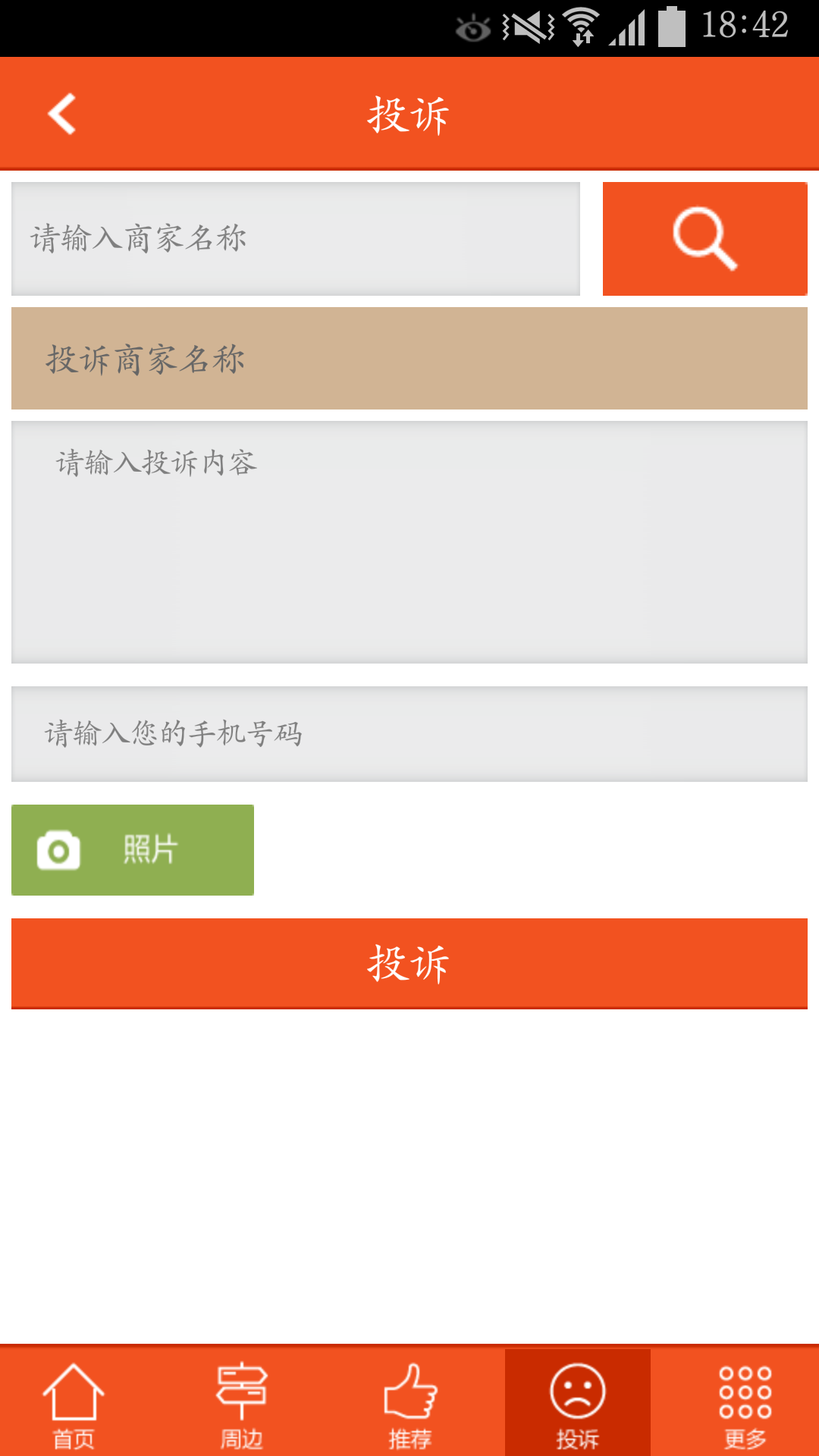The width and height of the screenshot is (819, 1456).
Task: Go back using the header arrow
Action: [62, 114]
